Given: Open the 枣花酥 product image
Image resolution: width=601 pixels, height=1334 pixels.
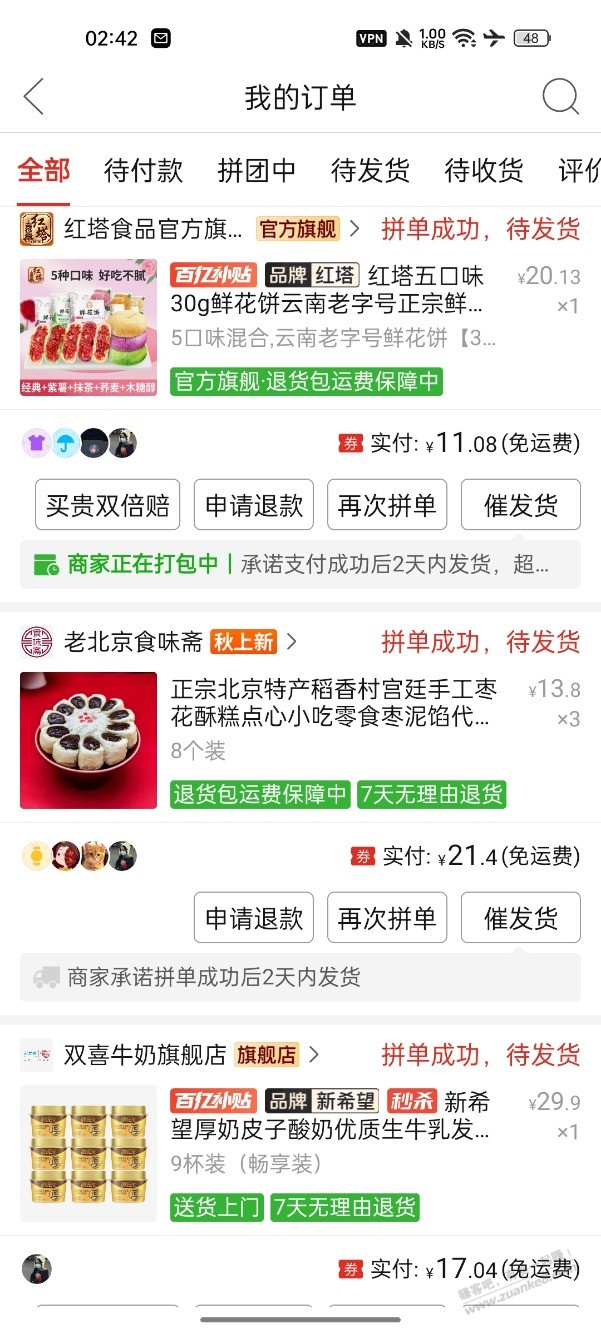Looking at the screenshot, I should (x=89, y=741).
